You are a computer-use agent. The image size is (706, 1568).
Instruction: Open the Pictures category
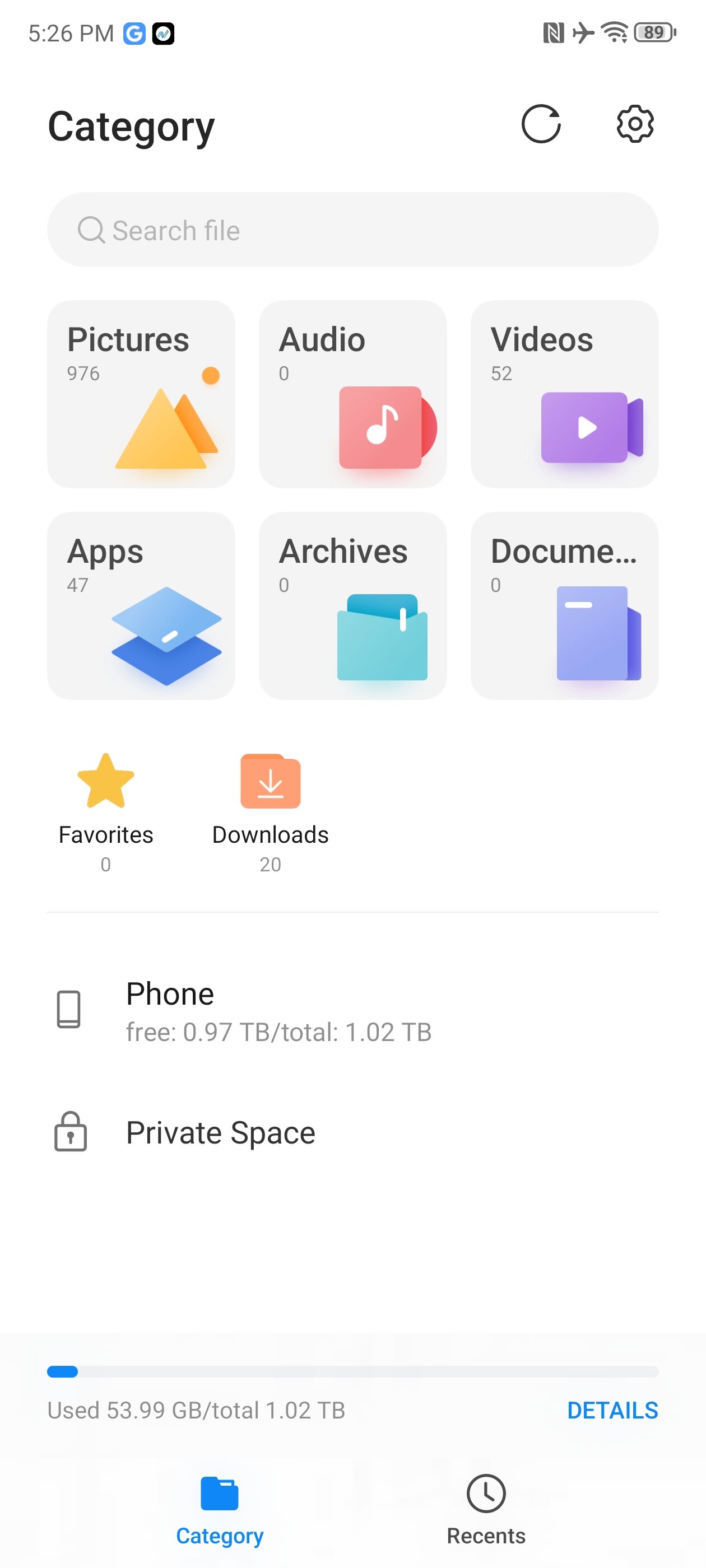coord(141,394)
